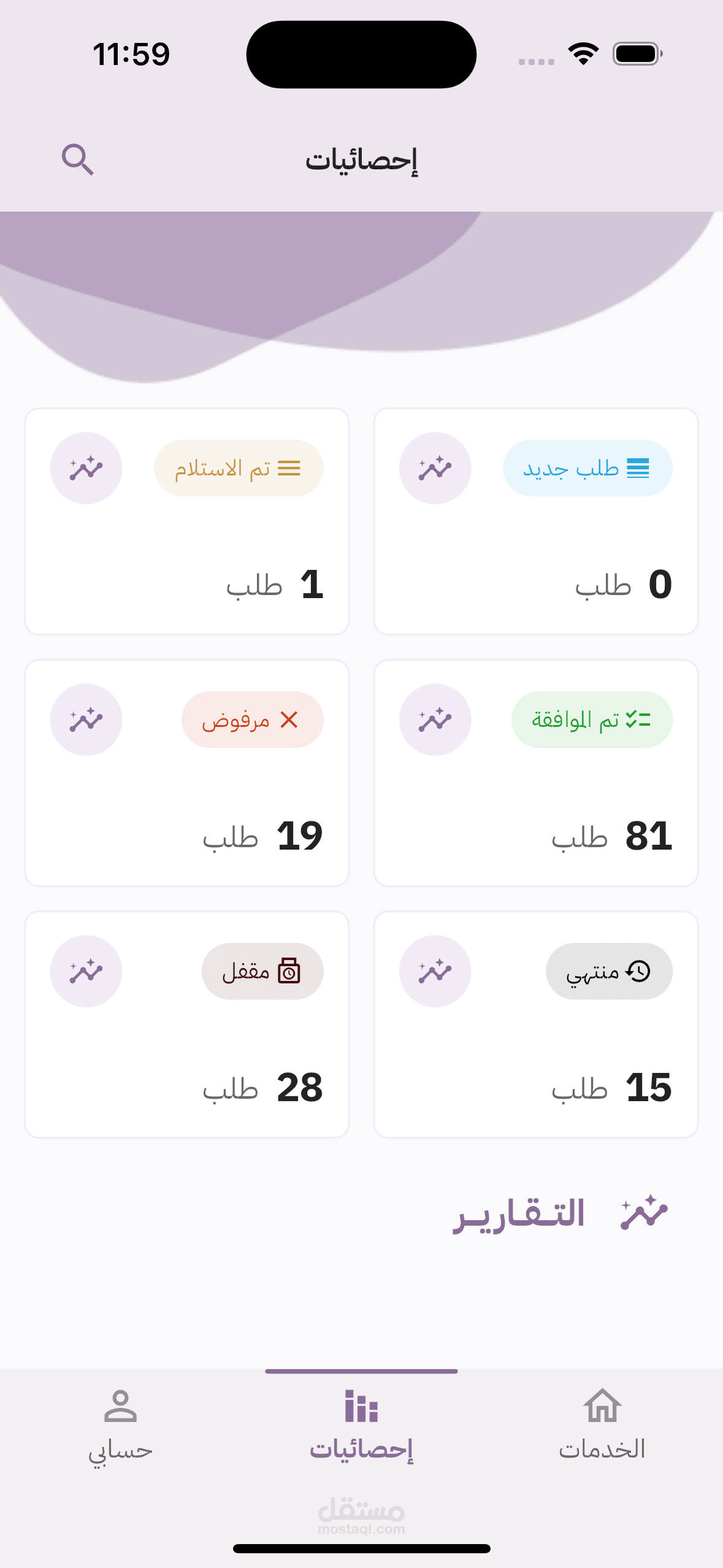Viewport: 723px width, 1568px height.
Task: View the مقفل requests card
Action: click(x=187, y=1024)
